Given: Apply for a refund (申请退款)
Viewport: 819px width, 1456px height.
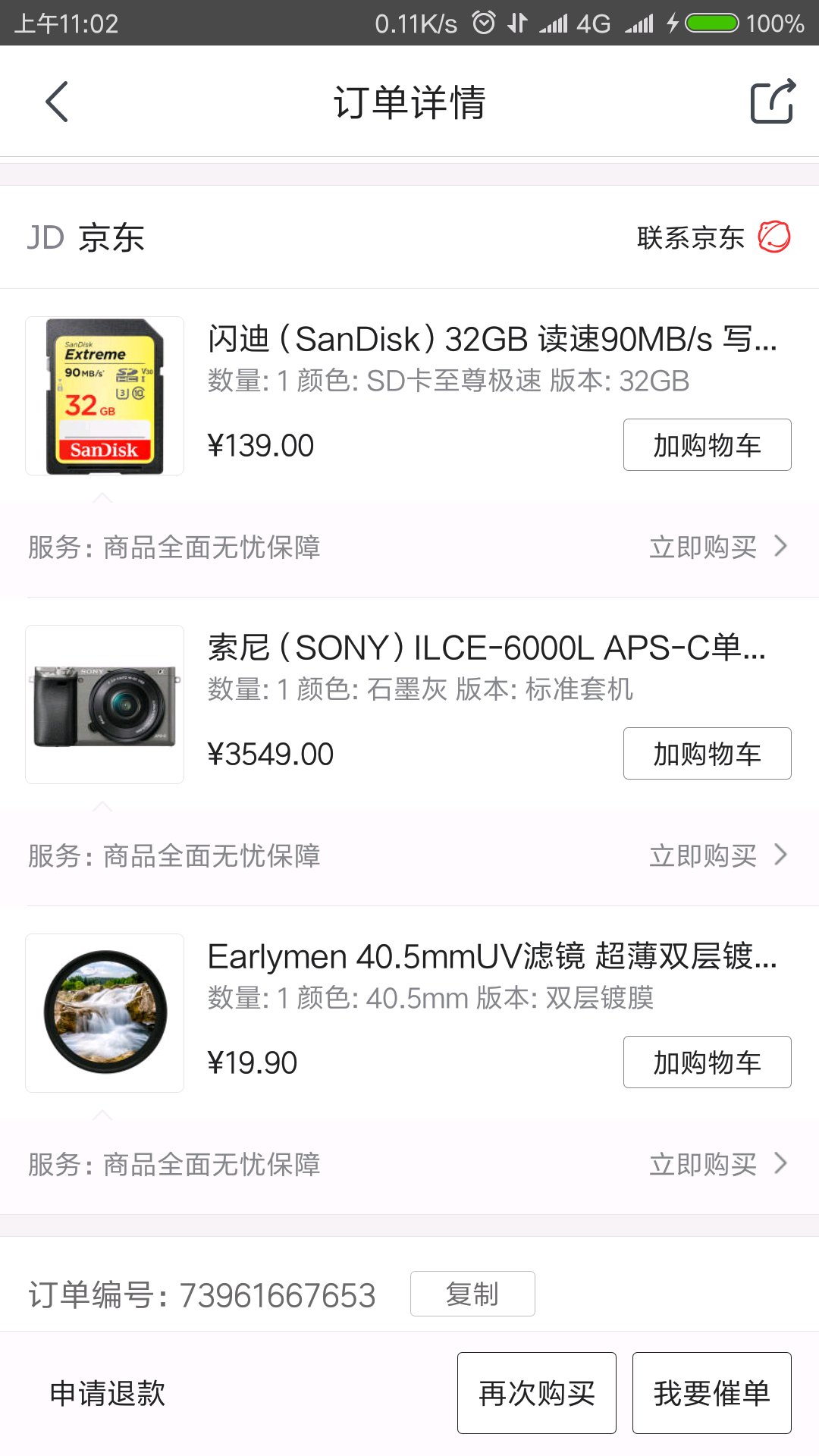Looking at the screenshot, I should point(108,1393).
